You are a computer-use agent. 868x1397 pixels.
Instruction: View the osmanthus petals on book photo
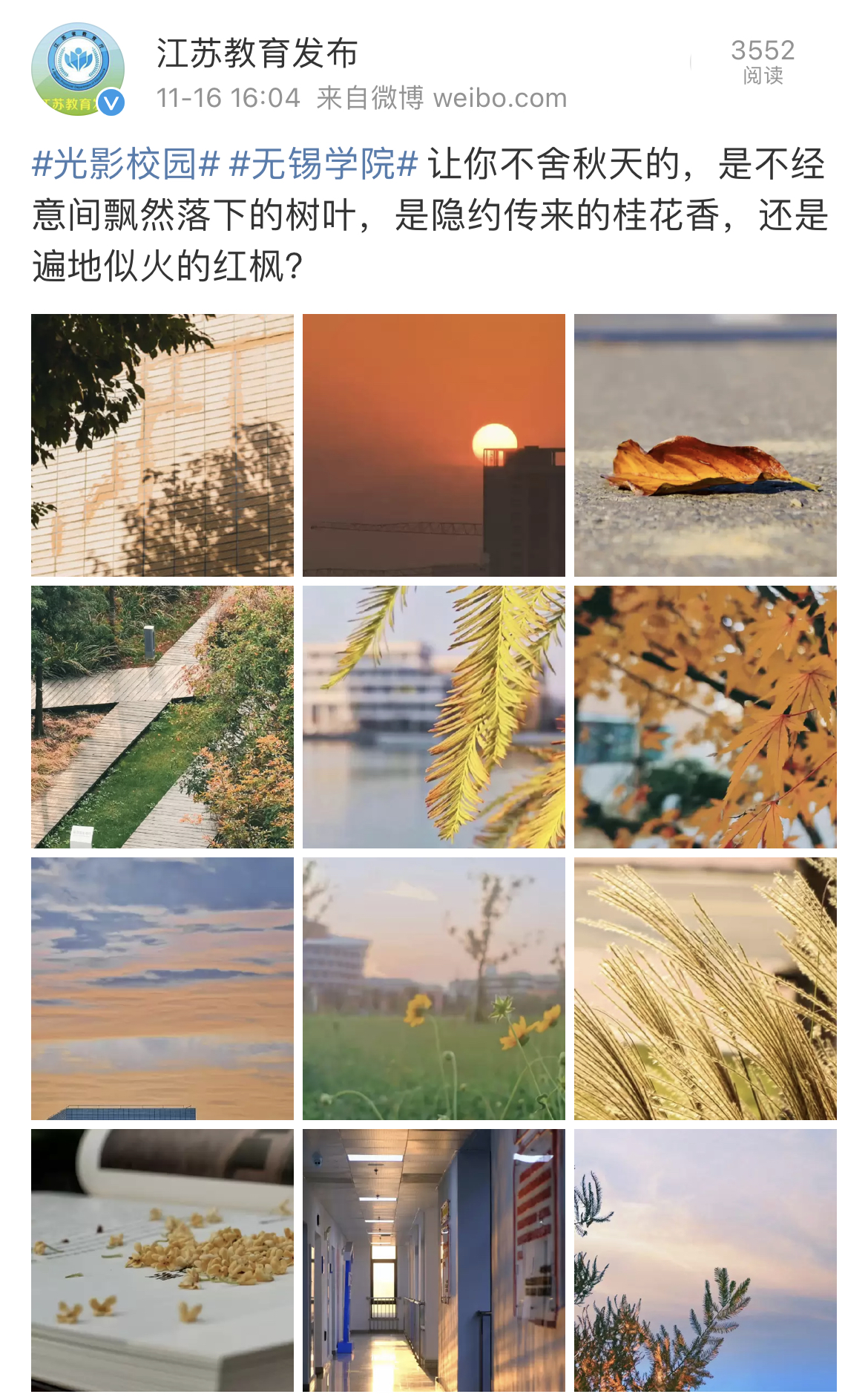click(162, 1260)
